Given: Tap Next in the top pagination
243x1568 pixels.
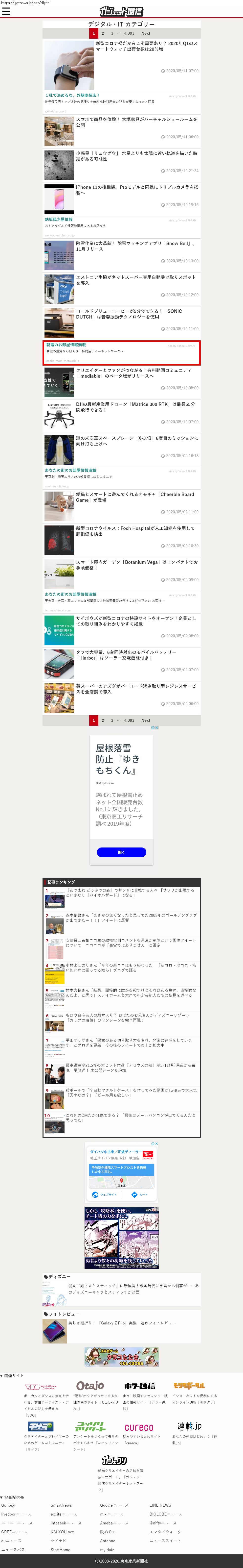Looking at the screenshot, I should tap(146, 33).
